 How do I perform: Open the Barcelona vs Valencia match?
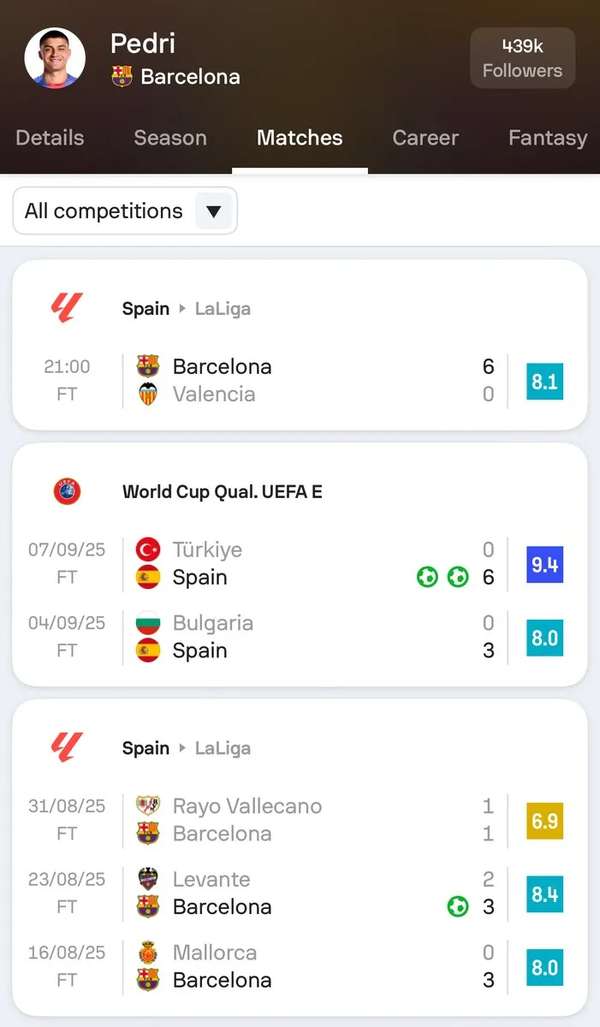(300, 381)
